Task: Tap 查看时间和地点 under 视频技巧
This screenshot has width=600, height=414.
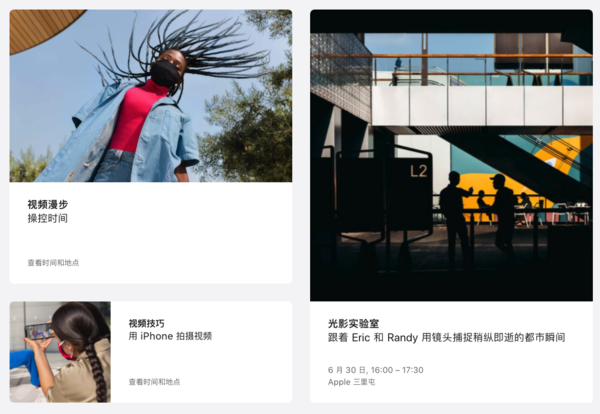Action: tap(154, 382)
